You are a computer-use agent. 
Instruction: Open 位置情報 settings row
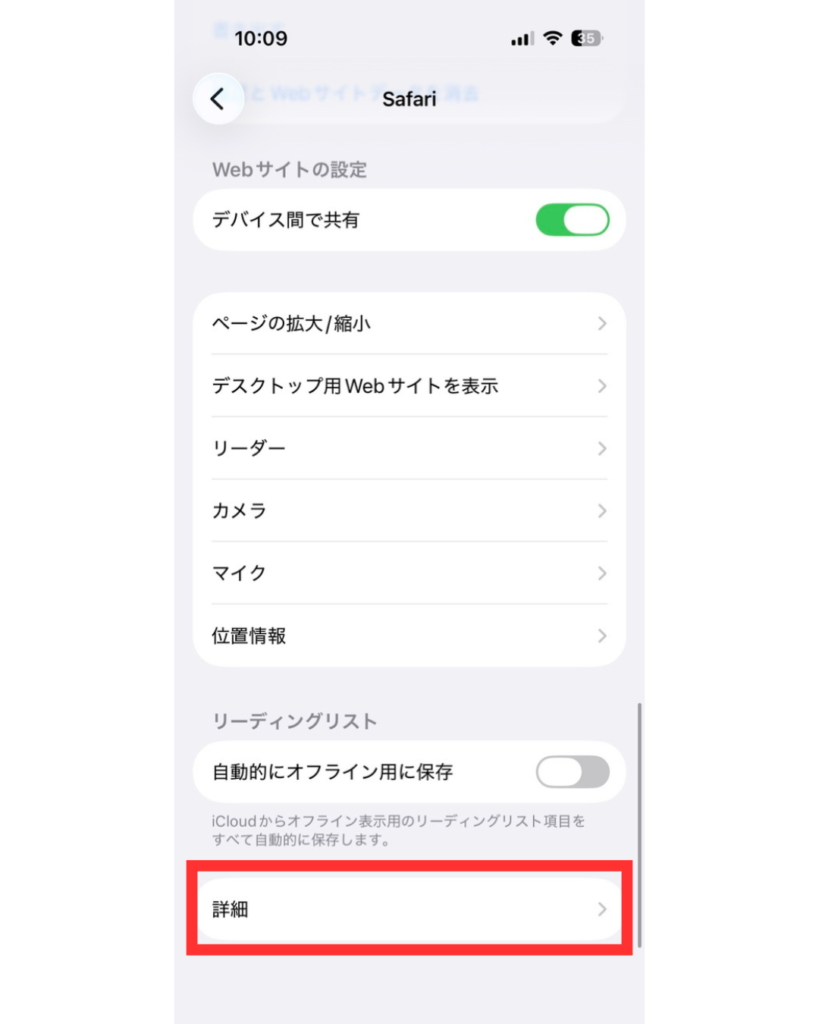(408, 635)
